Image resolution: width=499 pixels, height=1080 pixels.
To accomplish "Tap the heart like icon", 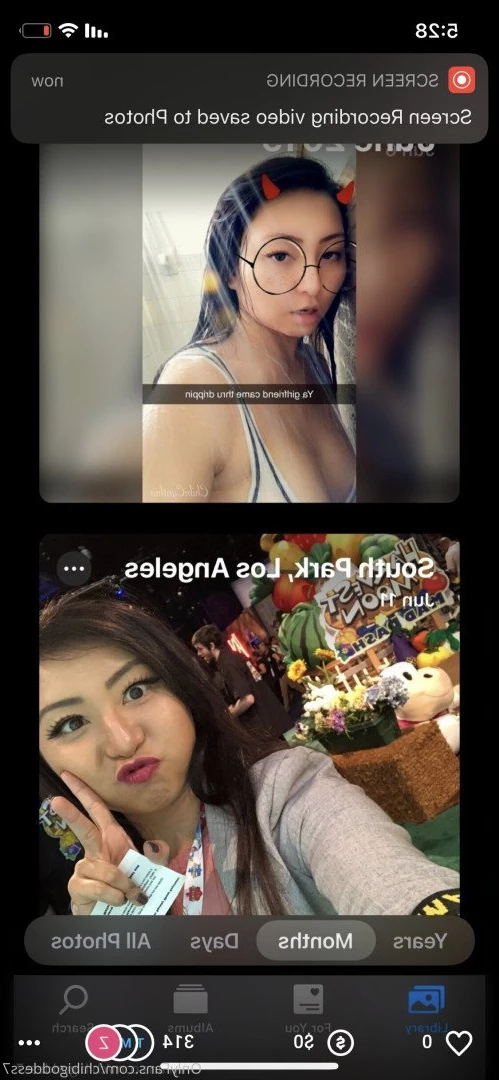I will click(x=459, y=1043).
